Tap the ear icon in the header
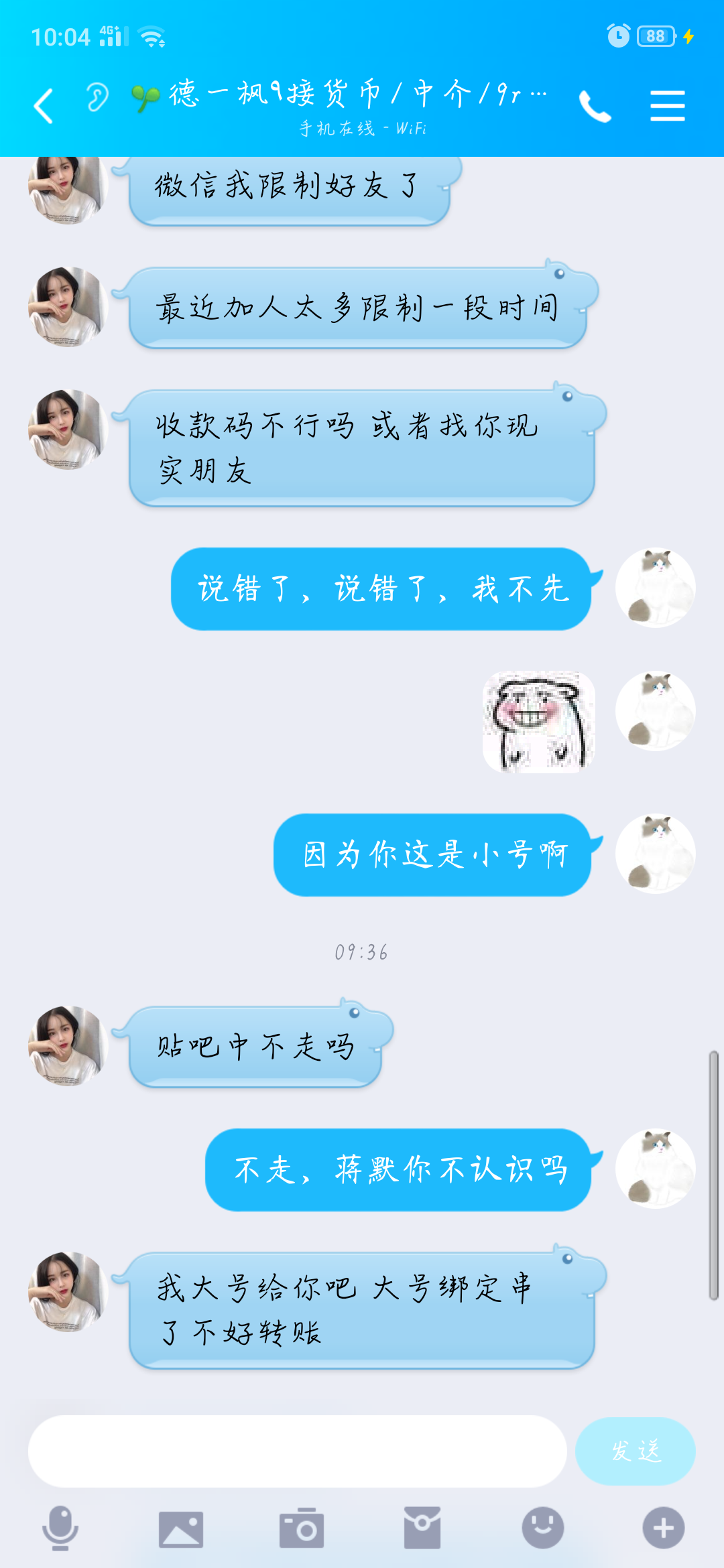 point(97,98)
